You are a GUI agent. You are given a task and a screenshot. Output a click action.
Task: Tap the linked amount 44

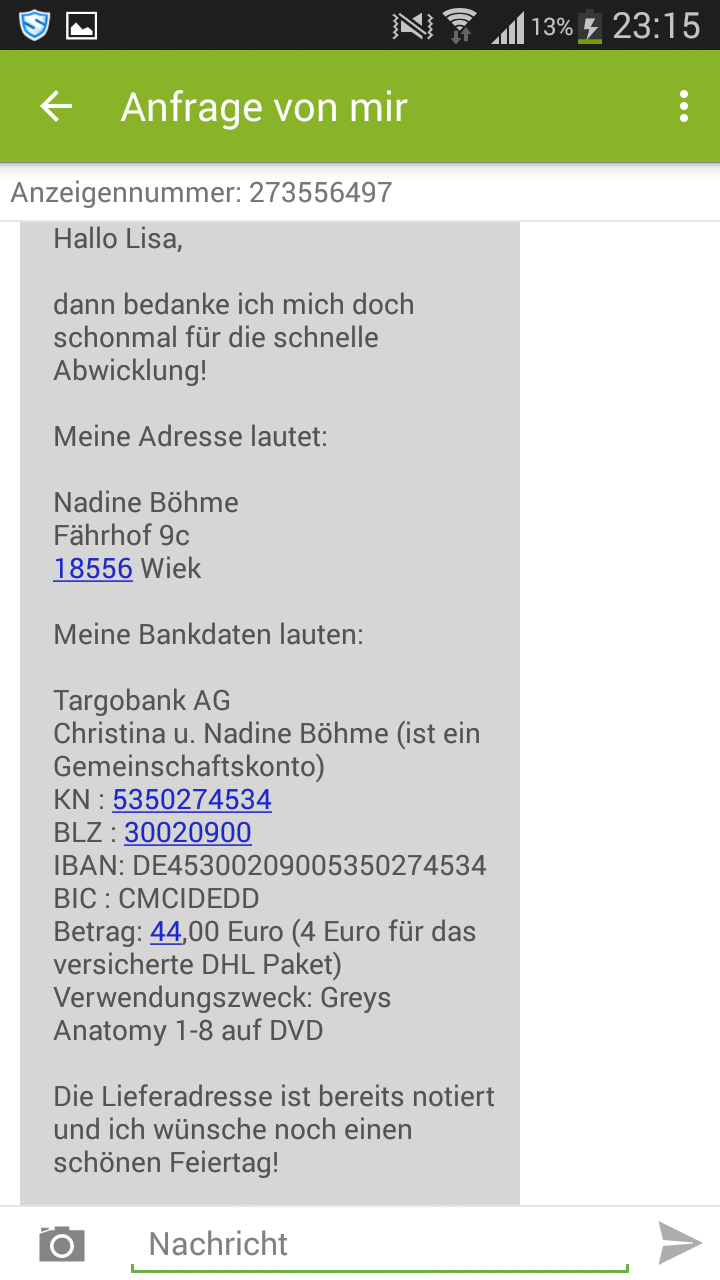coord(165,931)
